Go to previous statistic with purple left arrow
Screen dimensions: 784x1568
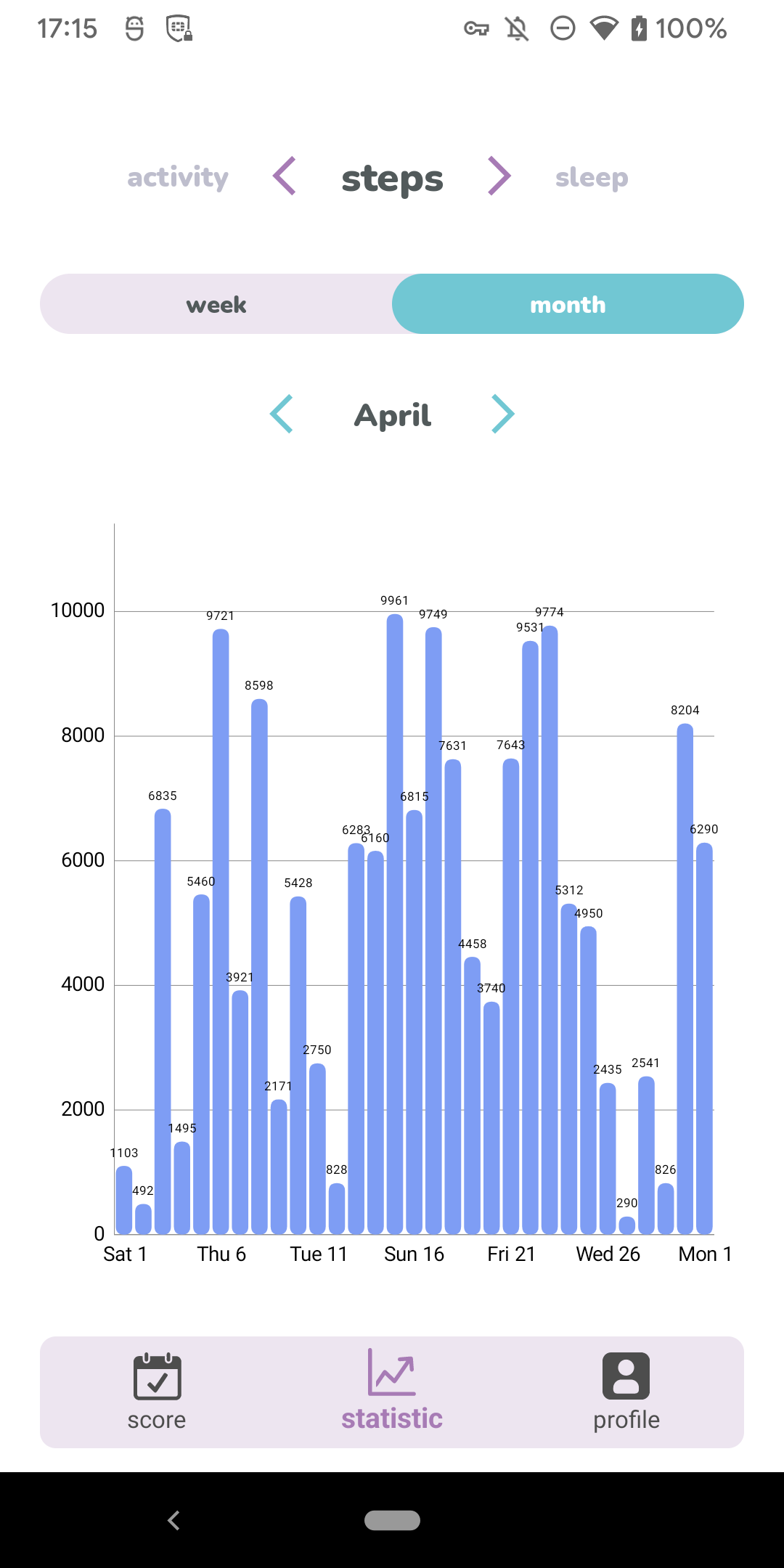point(284,176)
